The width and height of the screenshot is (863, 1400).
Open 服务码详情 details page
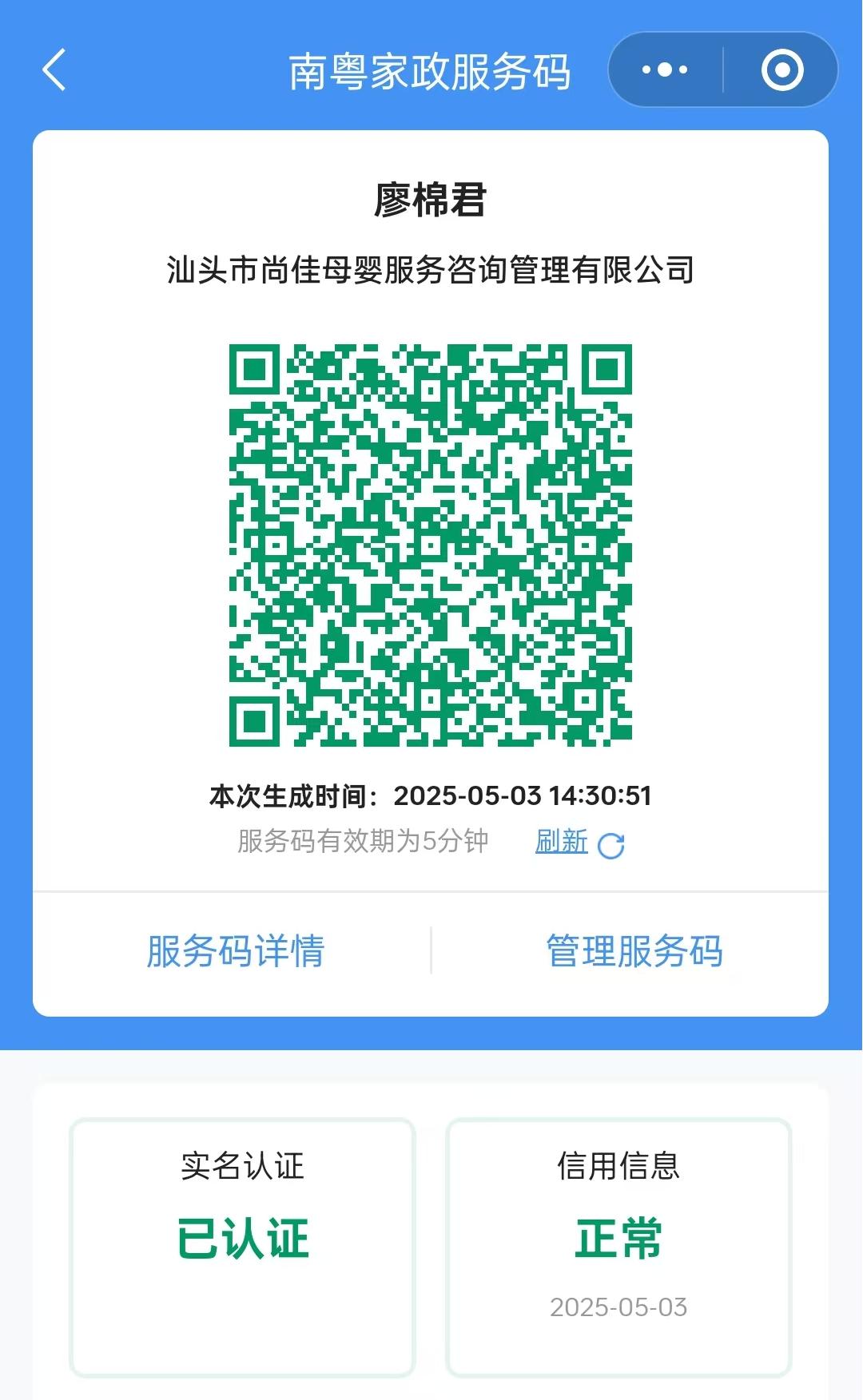[x=233, y=950]
